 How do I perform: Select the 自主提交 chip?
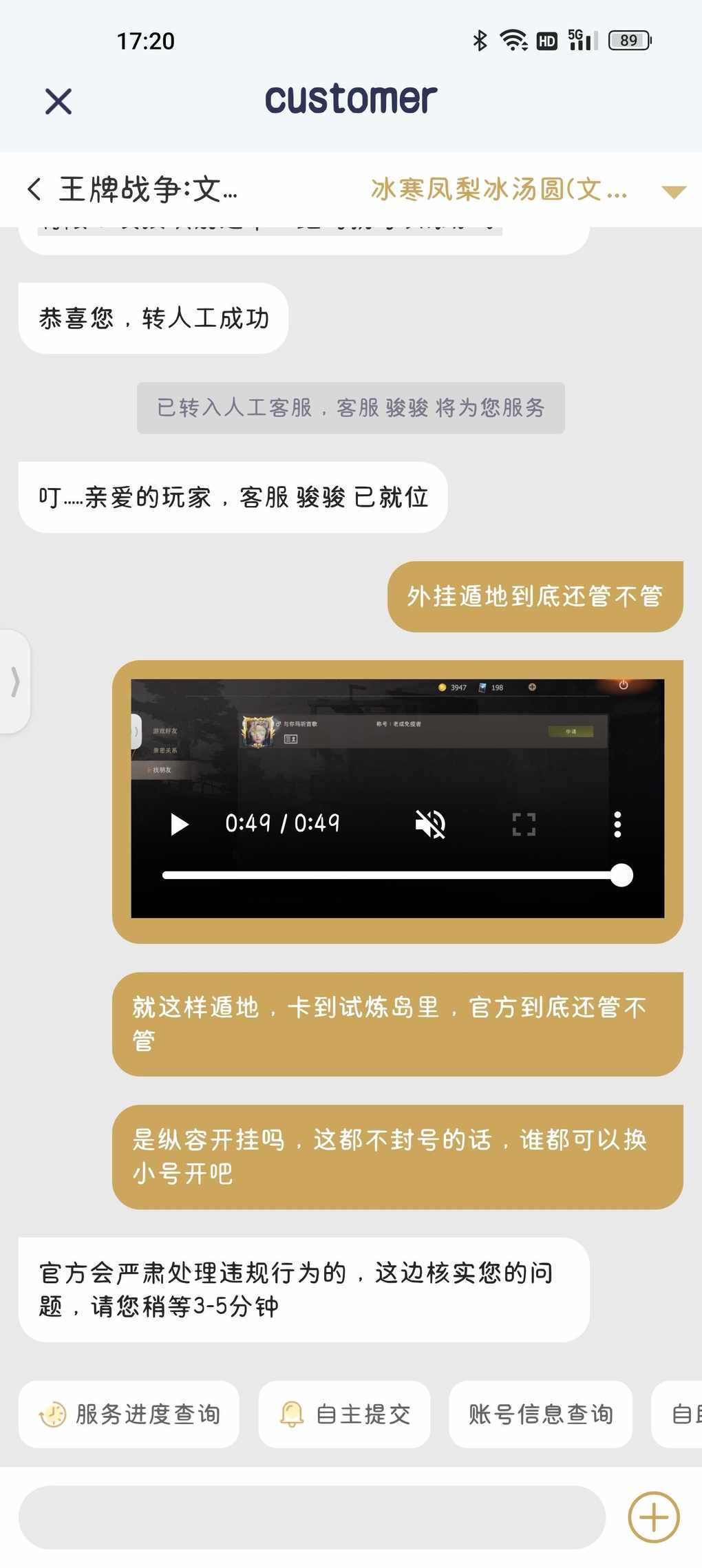pyautogui.click(x=345, y=1414)
